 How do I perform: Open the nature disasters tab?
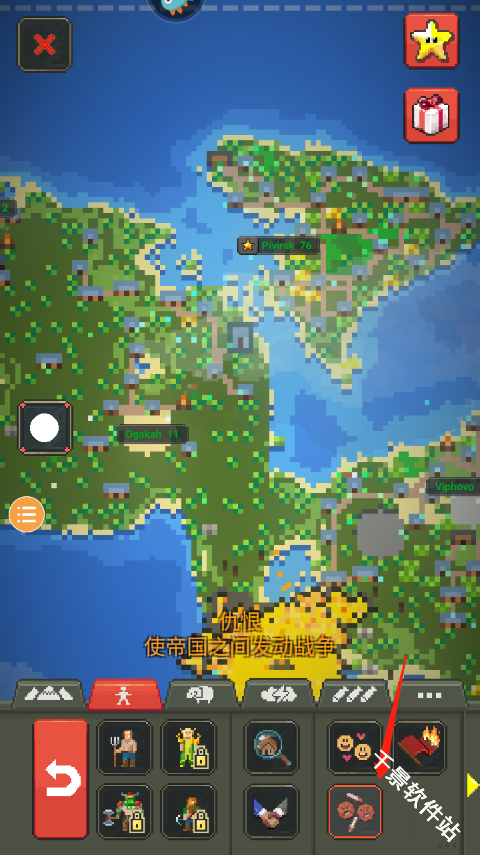(279, 695)
